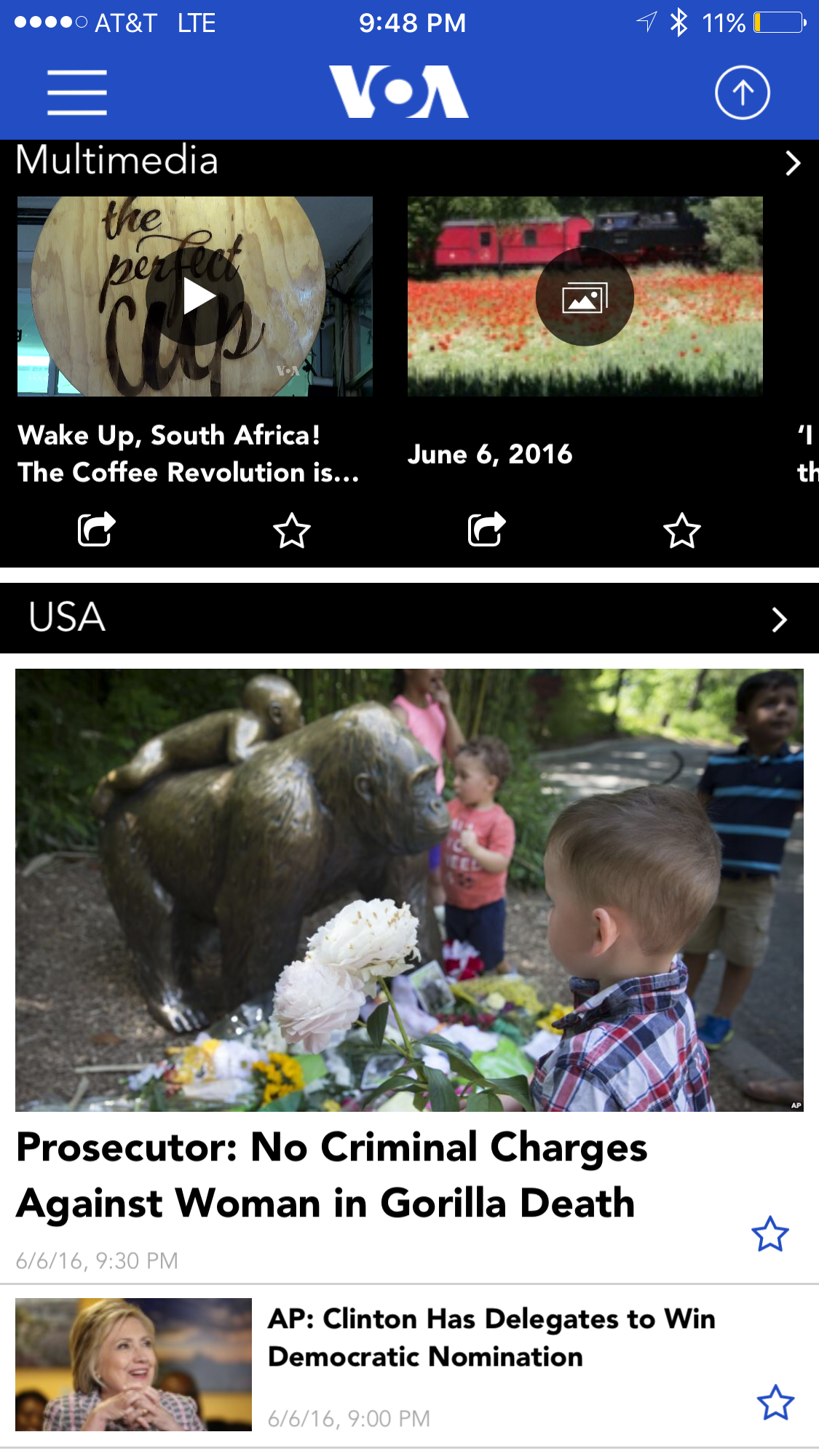Bookmark the Gorilla Death article
The height and width of the screenshot is (1456, 819).
click(769, 1233)
